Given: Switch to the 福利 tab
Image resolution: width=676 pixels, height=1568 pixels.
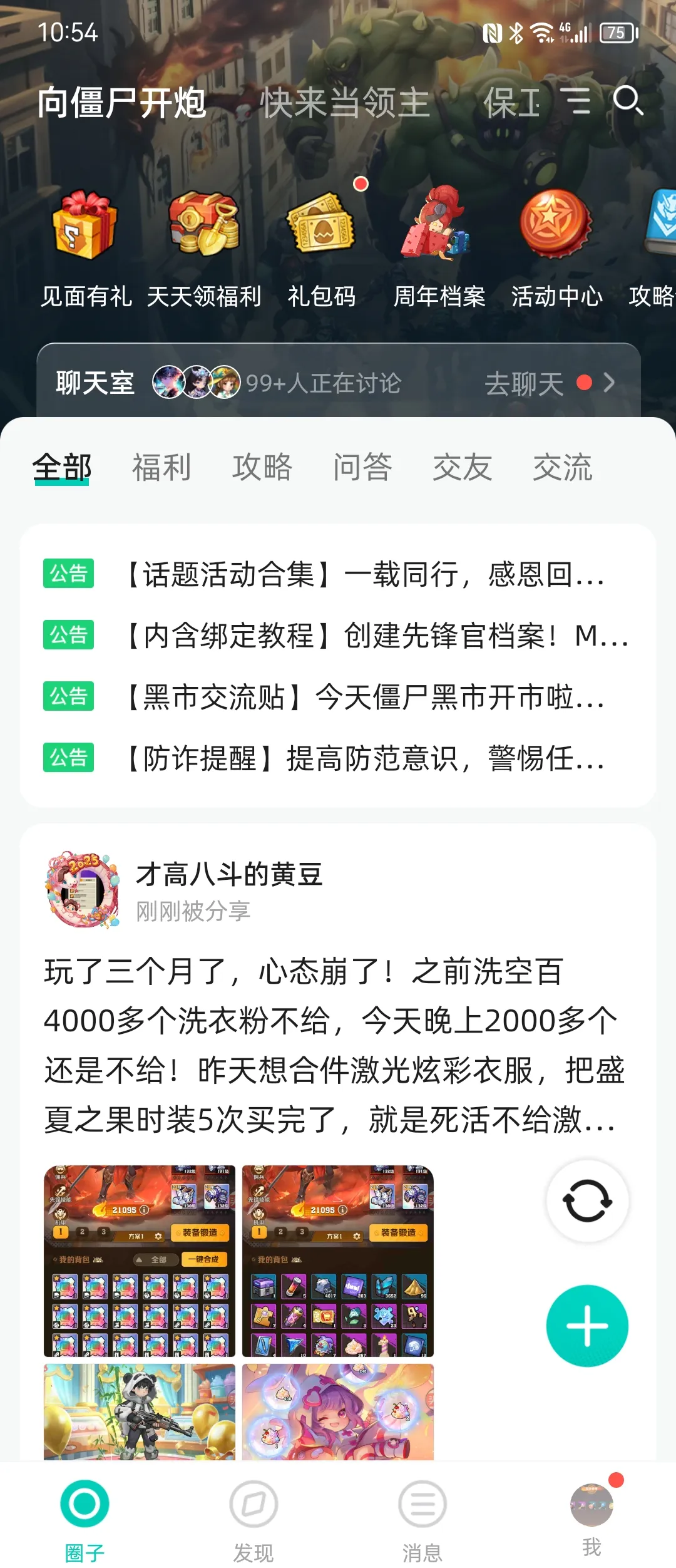Looking at the screenshot, I should [x=161, y=467].
